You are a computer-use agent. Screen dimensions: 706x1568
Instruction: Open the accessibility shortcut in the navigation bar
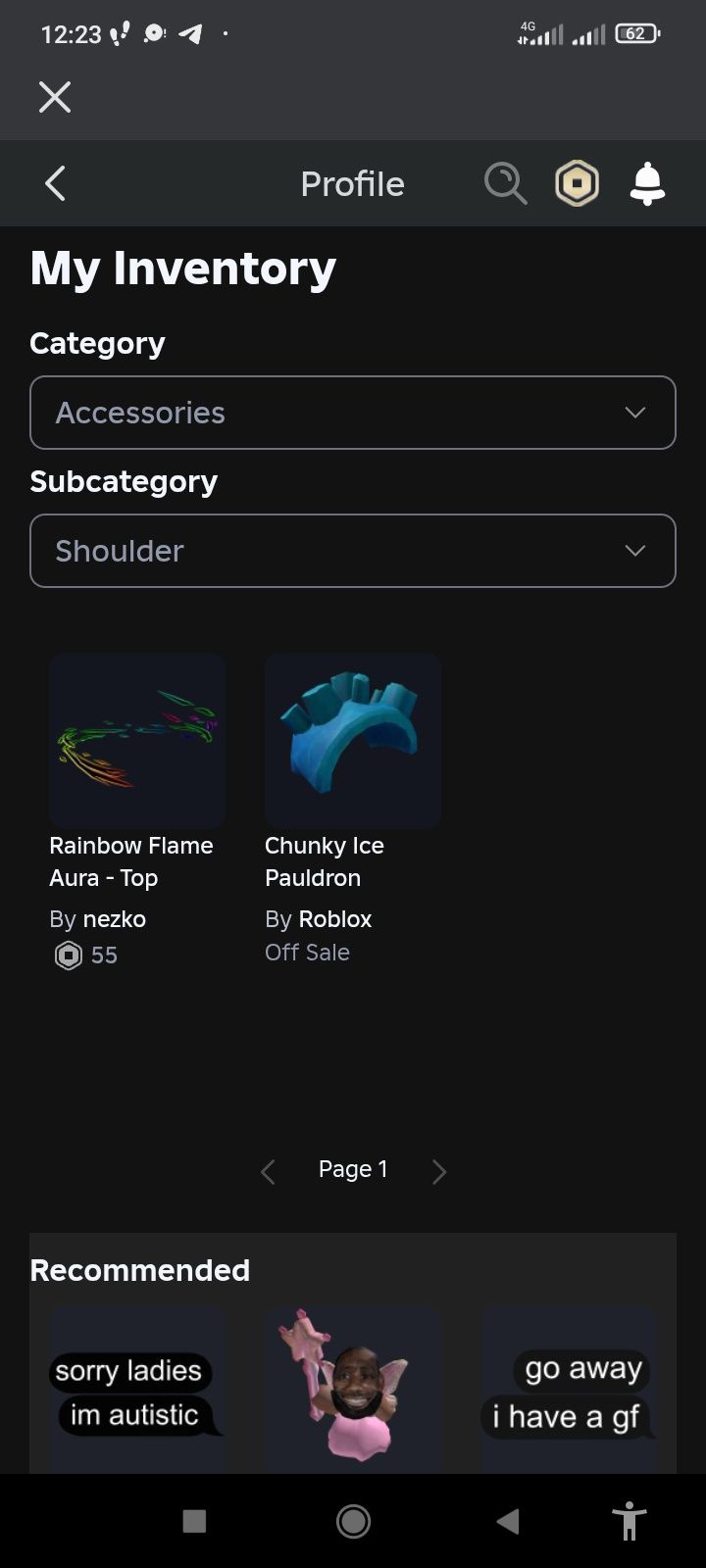(629, 1521)
